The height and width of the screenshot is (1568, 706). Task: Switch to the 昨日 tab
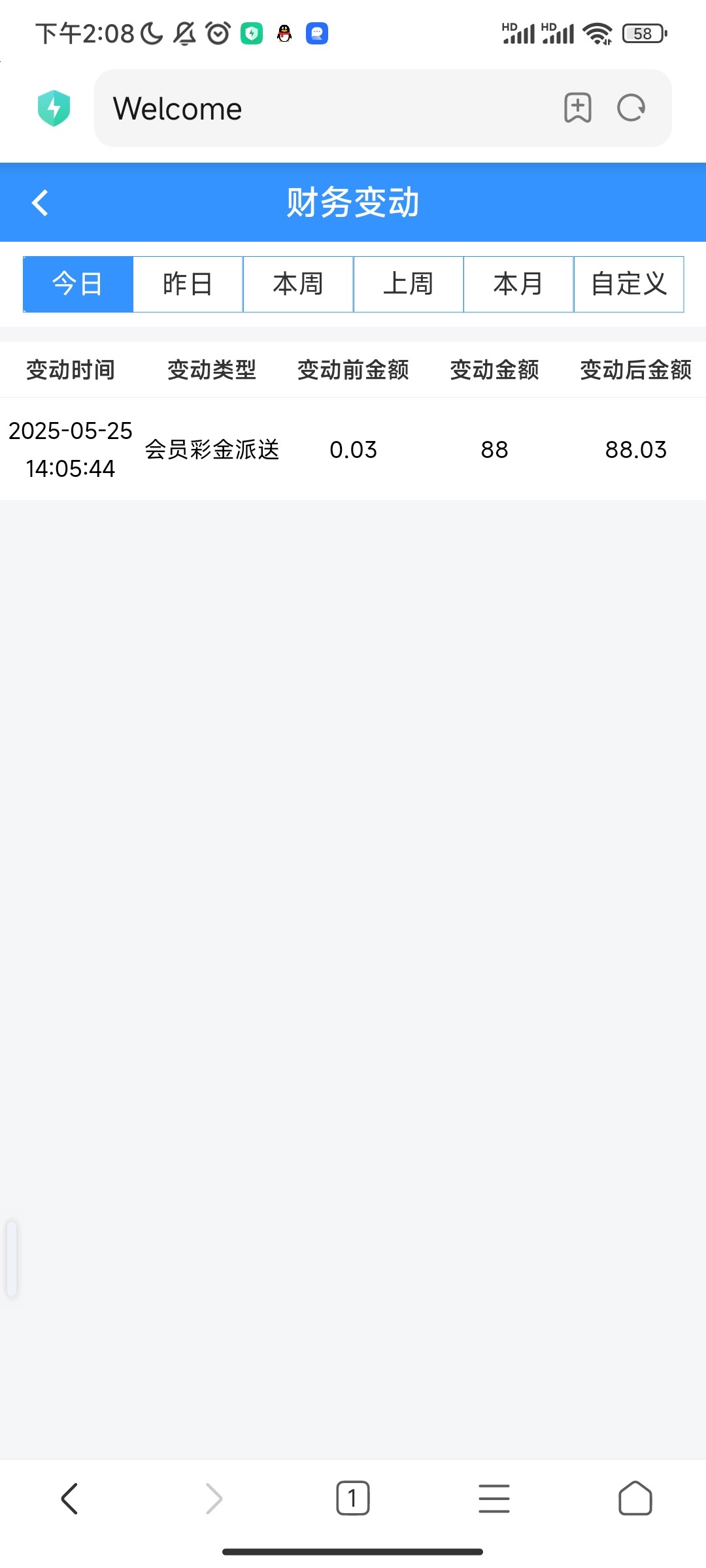click(x=188, y=284)
